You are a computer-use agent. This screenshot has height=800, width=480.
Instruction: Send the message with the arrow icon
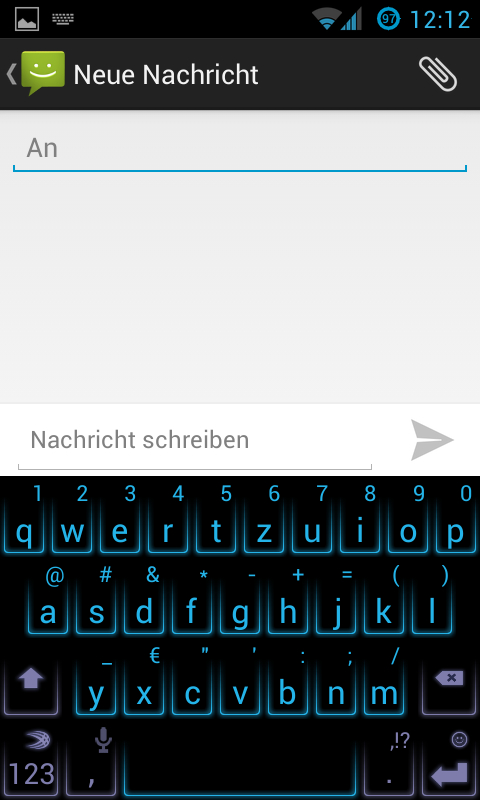pos(433,440)
